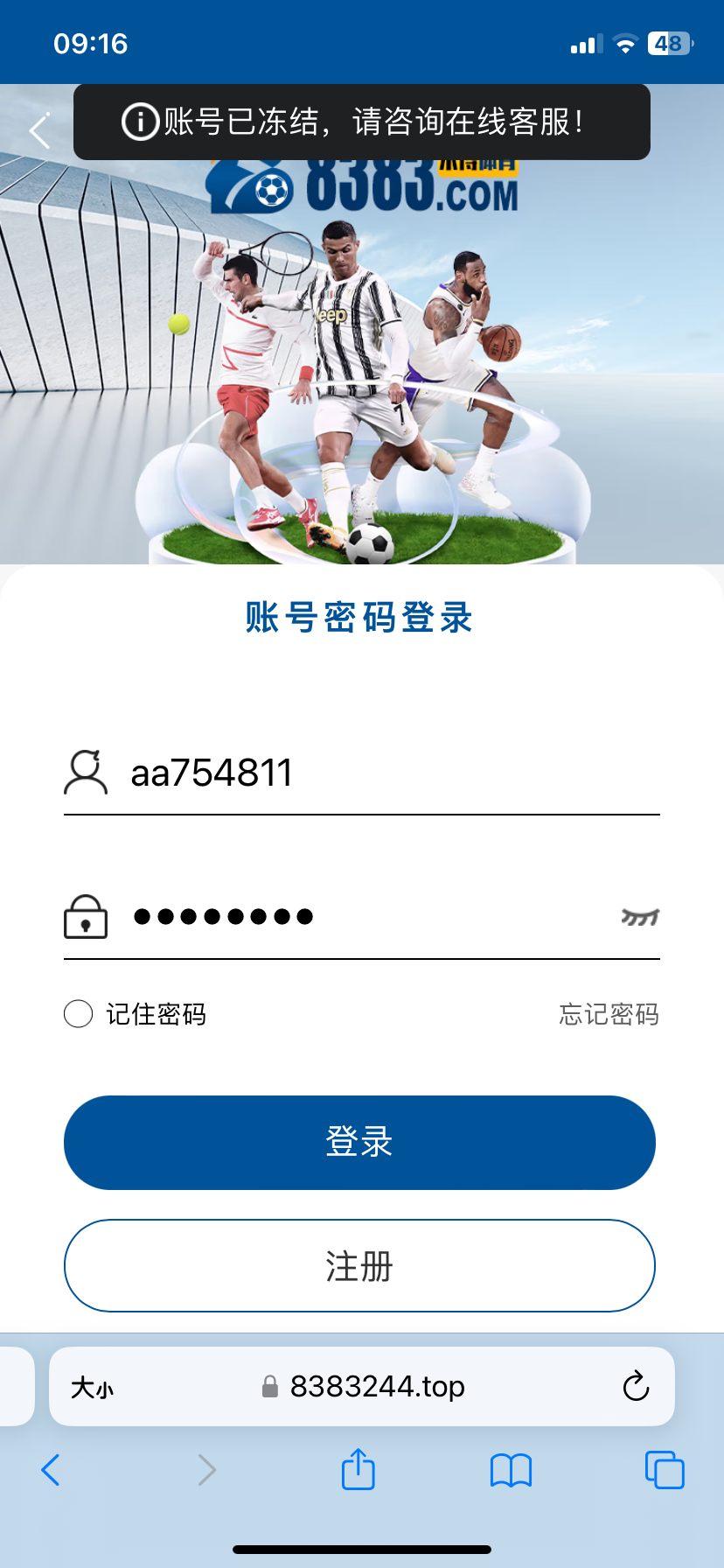Reload the page in Safari
724x1568 pixels.
(636, 1387)
